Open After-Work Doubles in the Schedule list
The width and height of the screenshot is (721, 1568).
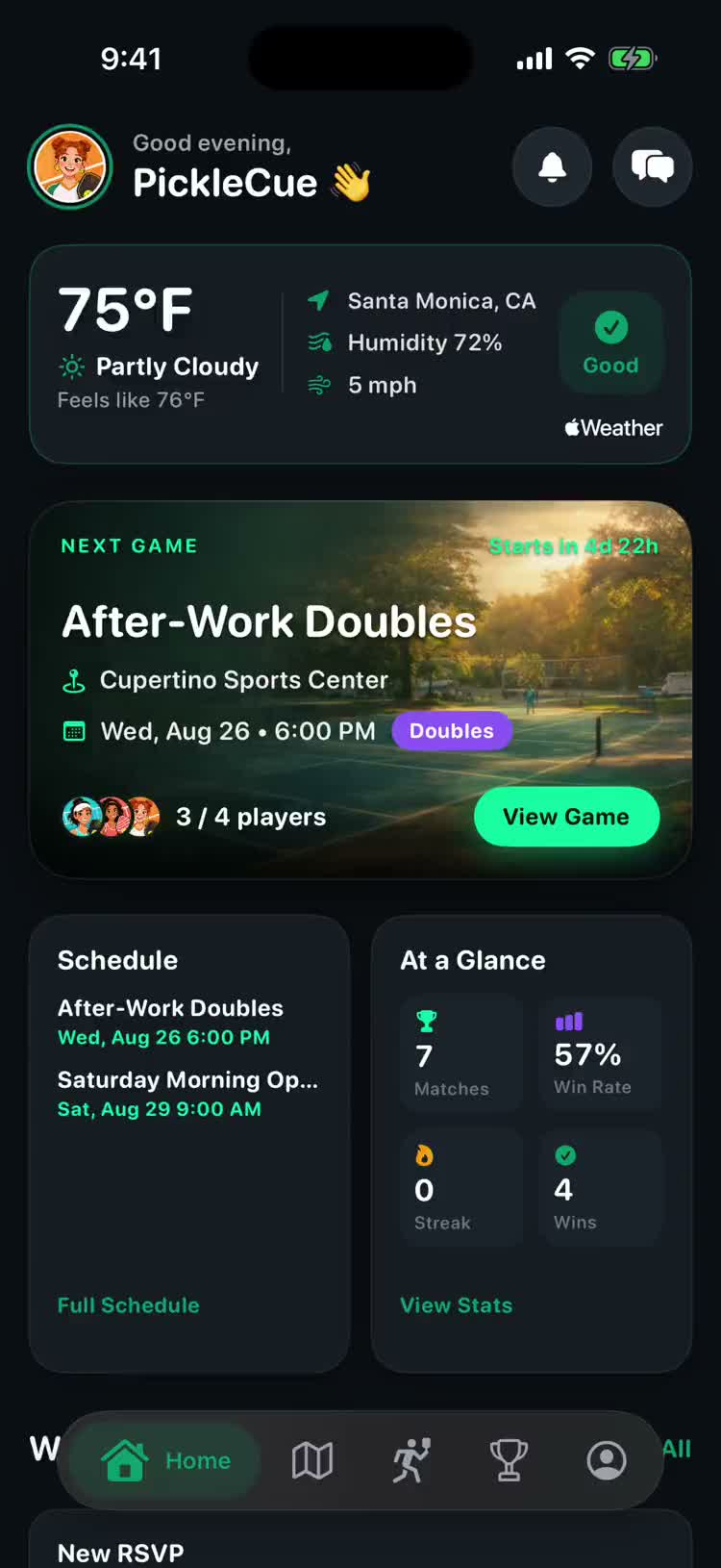(171, 1022)
